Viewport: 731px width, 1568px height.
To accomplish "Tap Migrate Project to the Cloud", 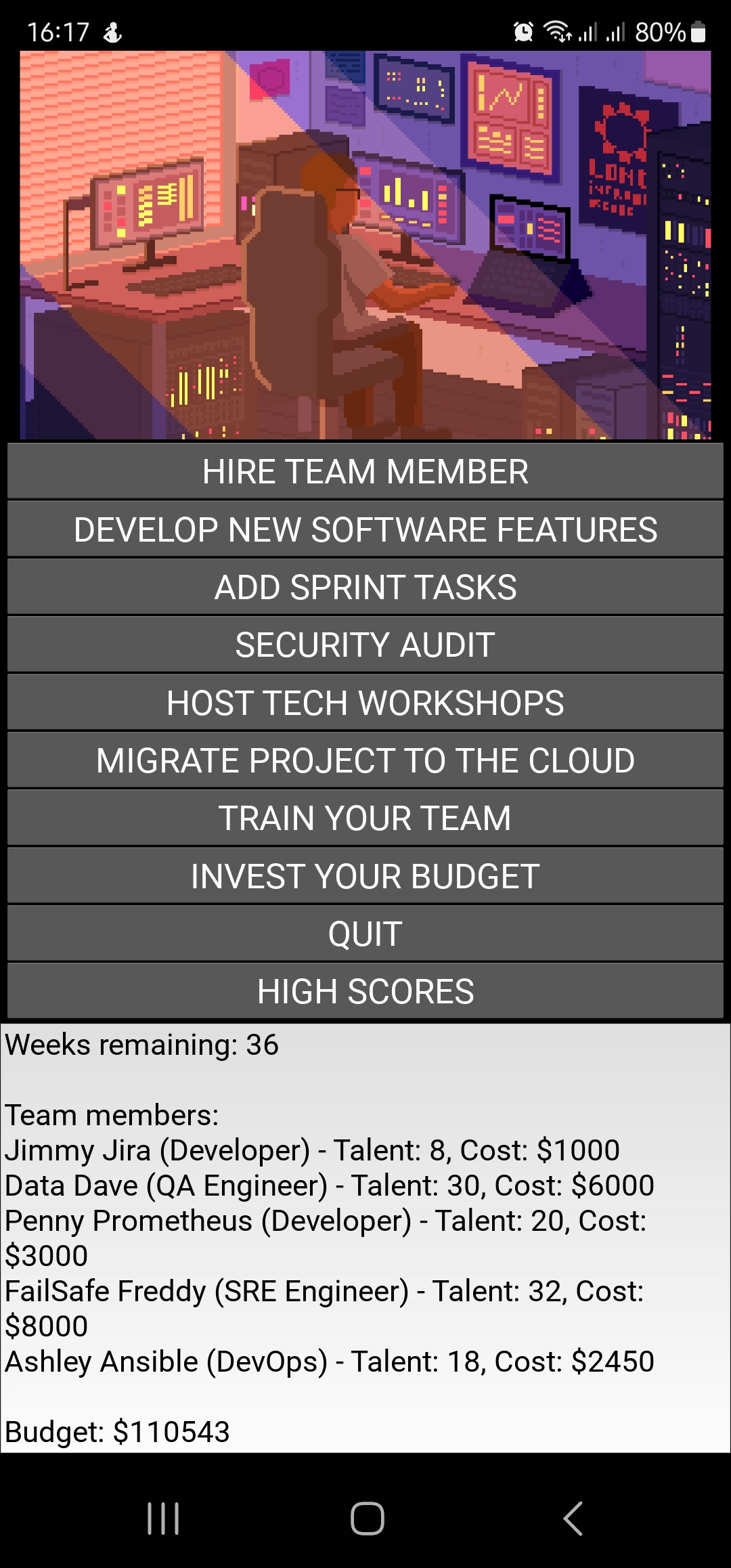I will [x=365, y=760].
